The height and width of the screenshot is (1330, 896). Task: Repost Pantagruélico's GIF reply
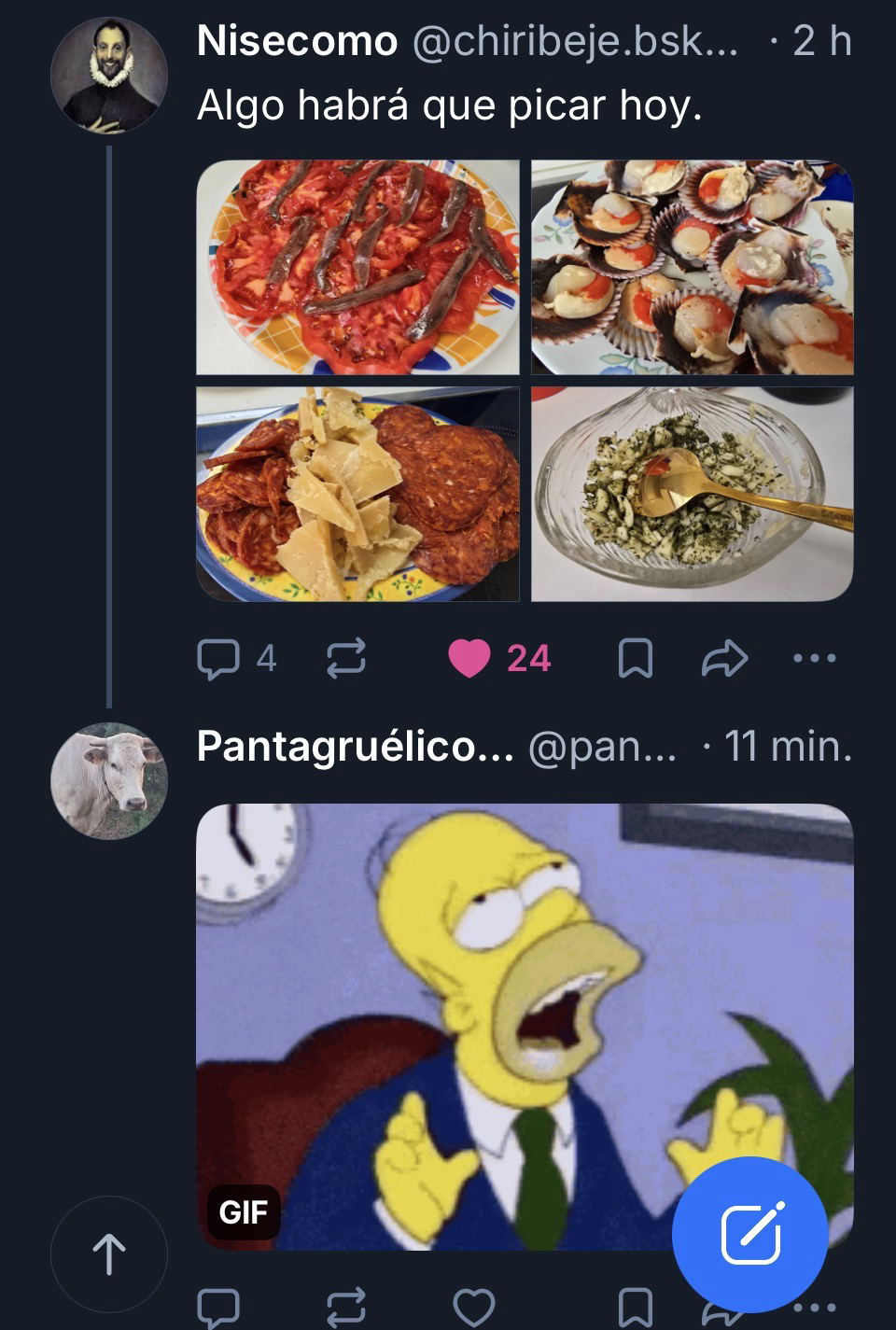(345, 1307)
